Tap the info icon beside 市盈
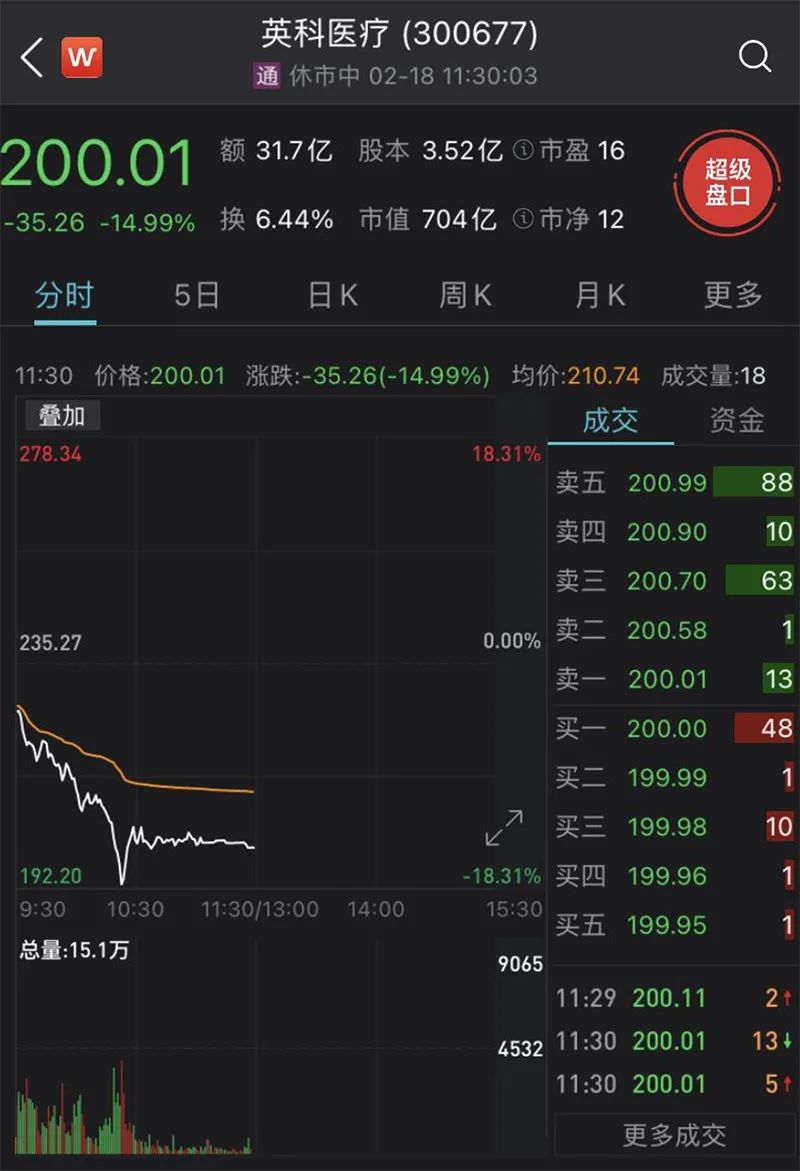Screen dimensions: 800x1171 (523, 151)
